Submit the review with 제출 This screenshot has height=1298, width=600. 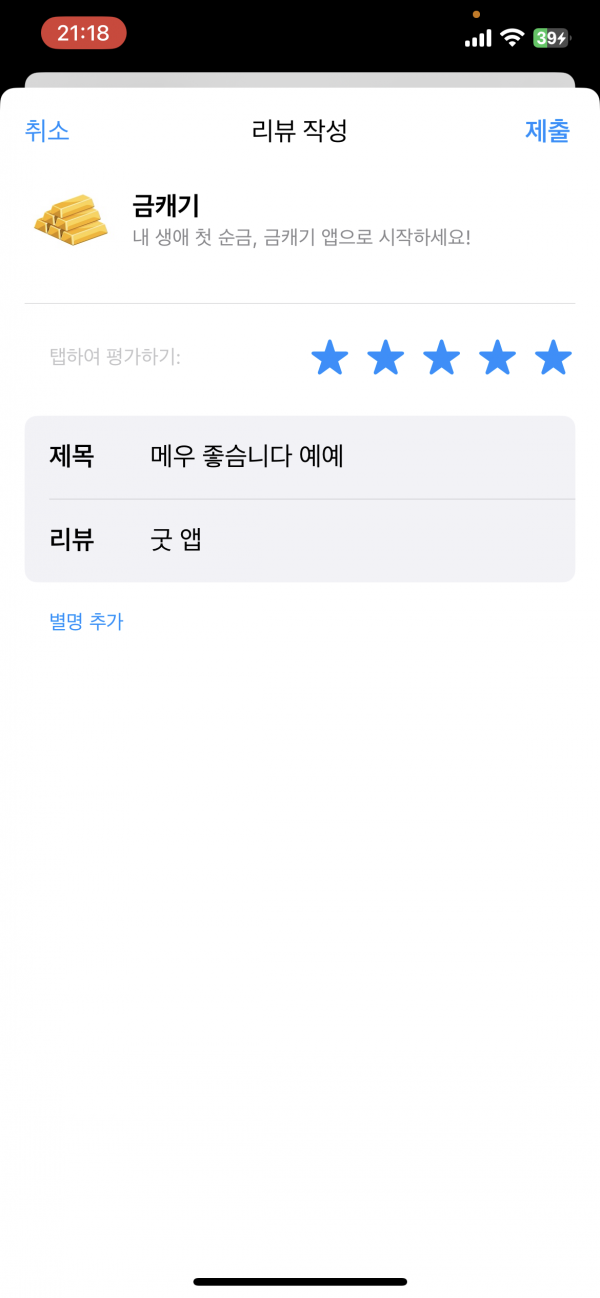[547, 131]
